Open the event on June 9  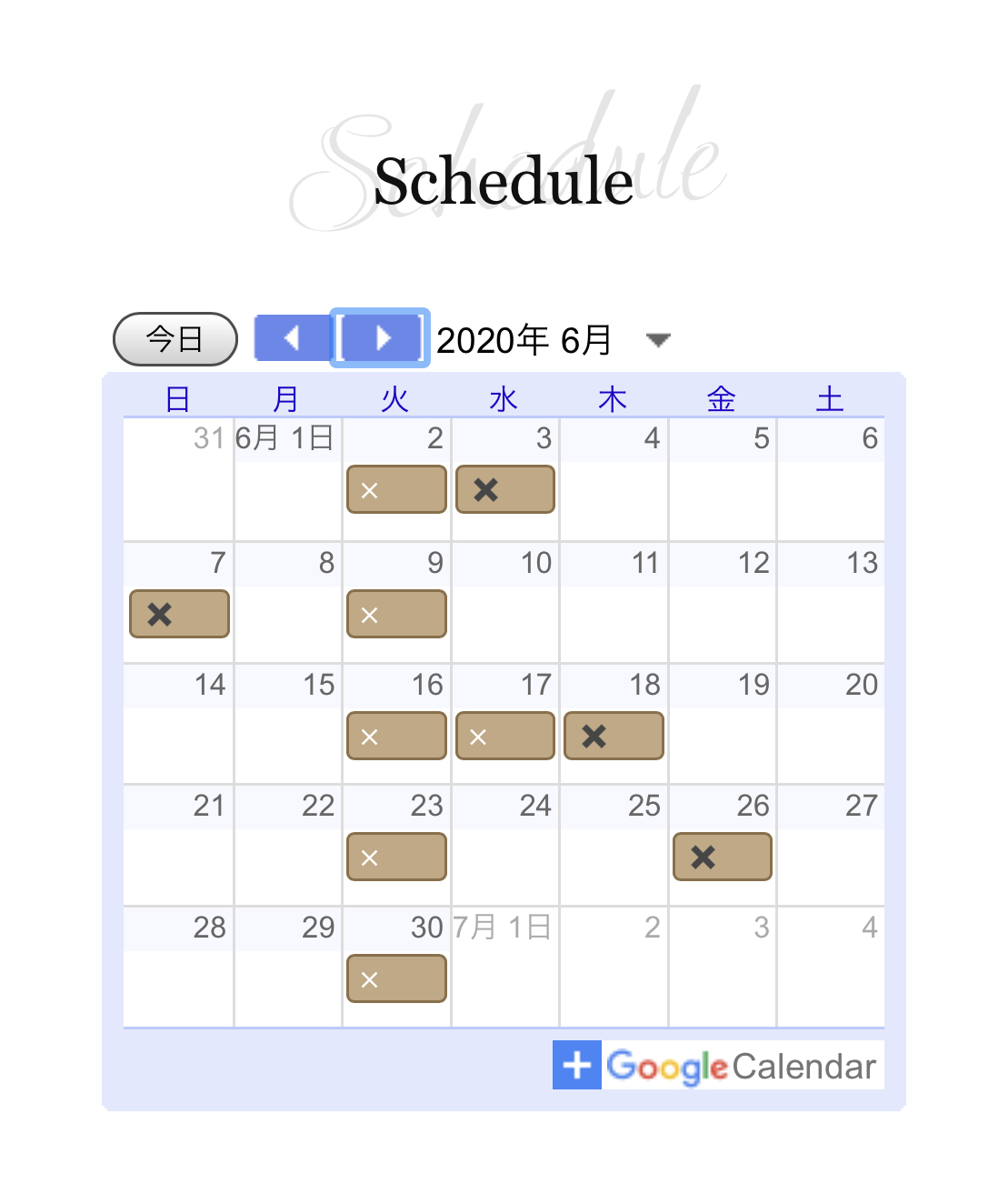pyautogui.click(x=396, y=615)
